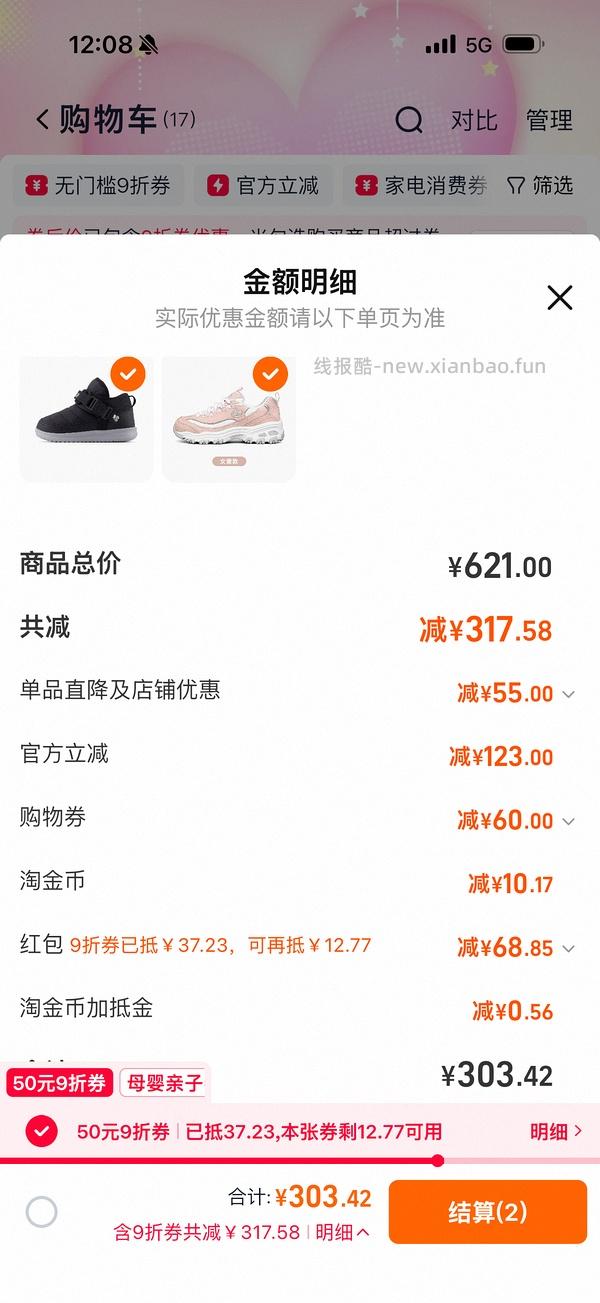Image resolution: width=600 pixels, height=1303 pixels.
Task: Open the 筛选 filter
Action: (x=540, y=186)
